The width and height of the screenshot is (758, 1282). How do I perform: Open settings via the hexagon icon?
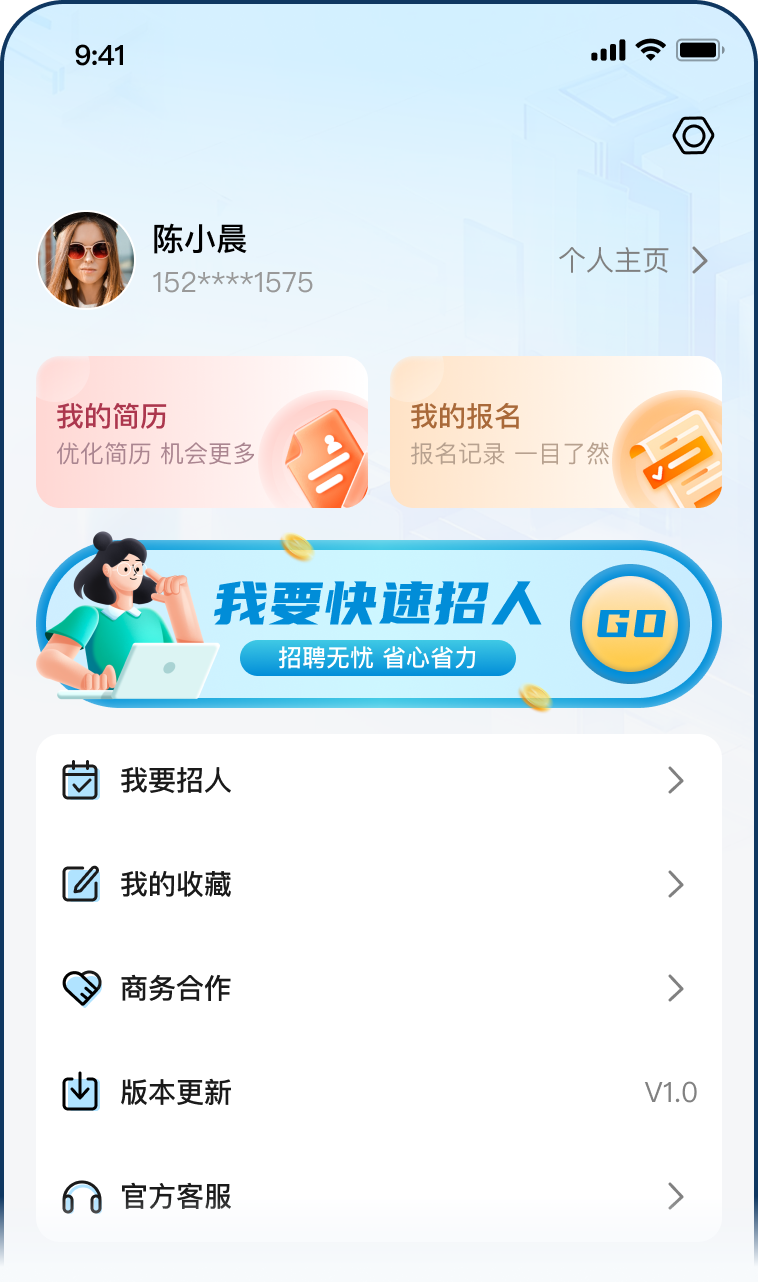pos(693,135)
